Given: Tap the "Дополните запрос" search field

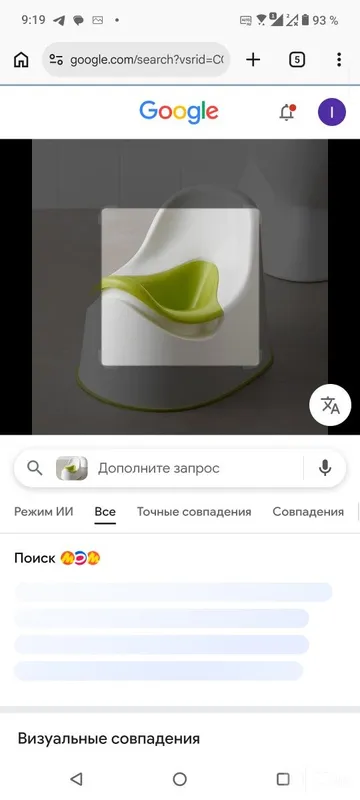Looking at the screenshot, I should [x=196, y=468].
